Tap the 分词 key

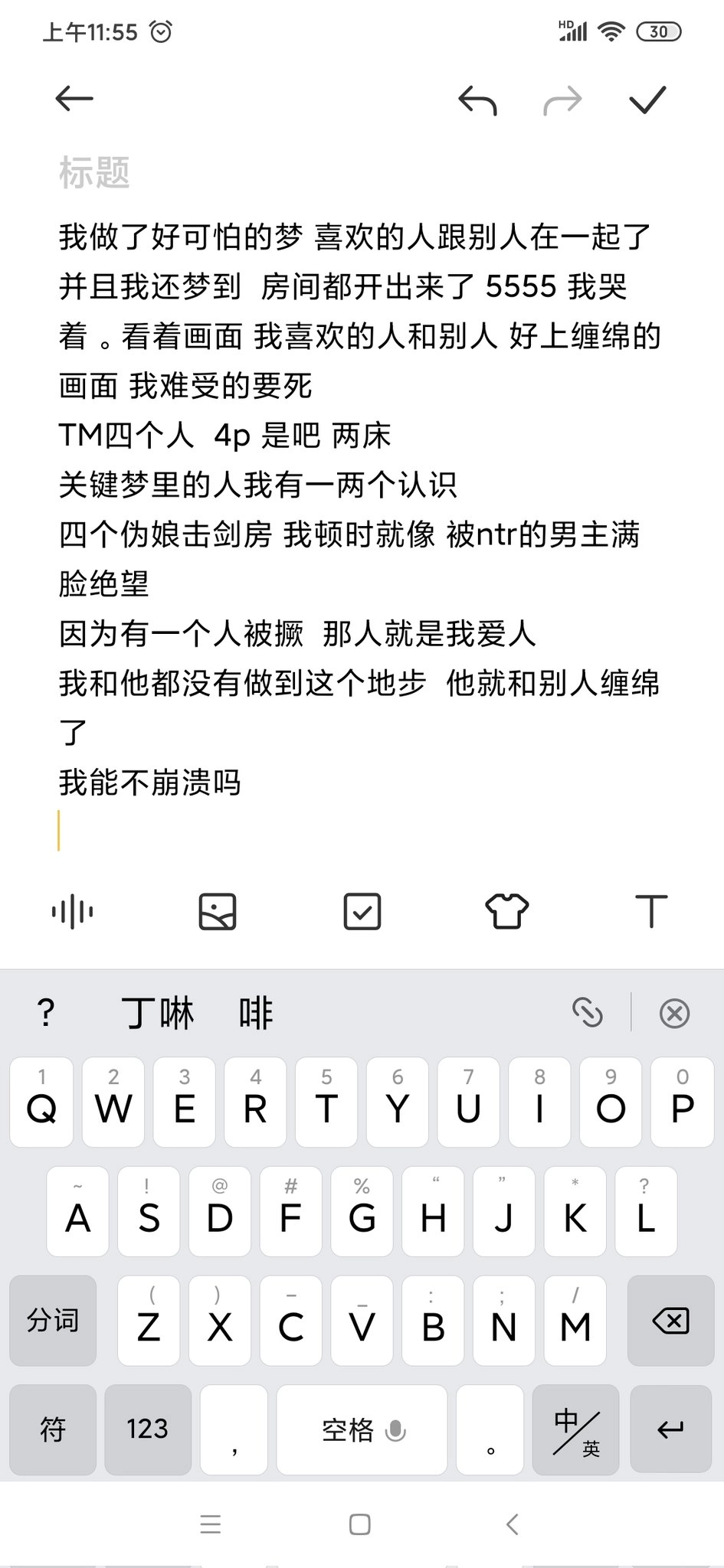pyautogui.click(x=53, y=1321)
